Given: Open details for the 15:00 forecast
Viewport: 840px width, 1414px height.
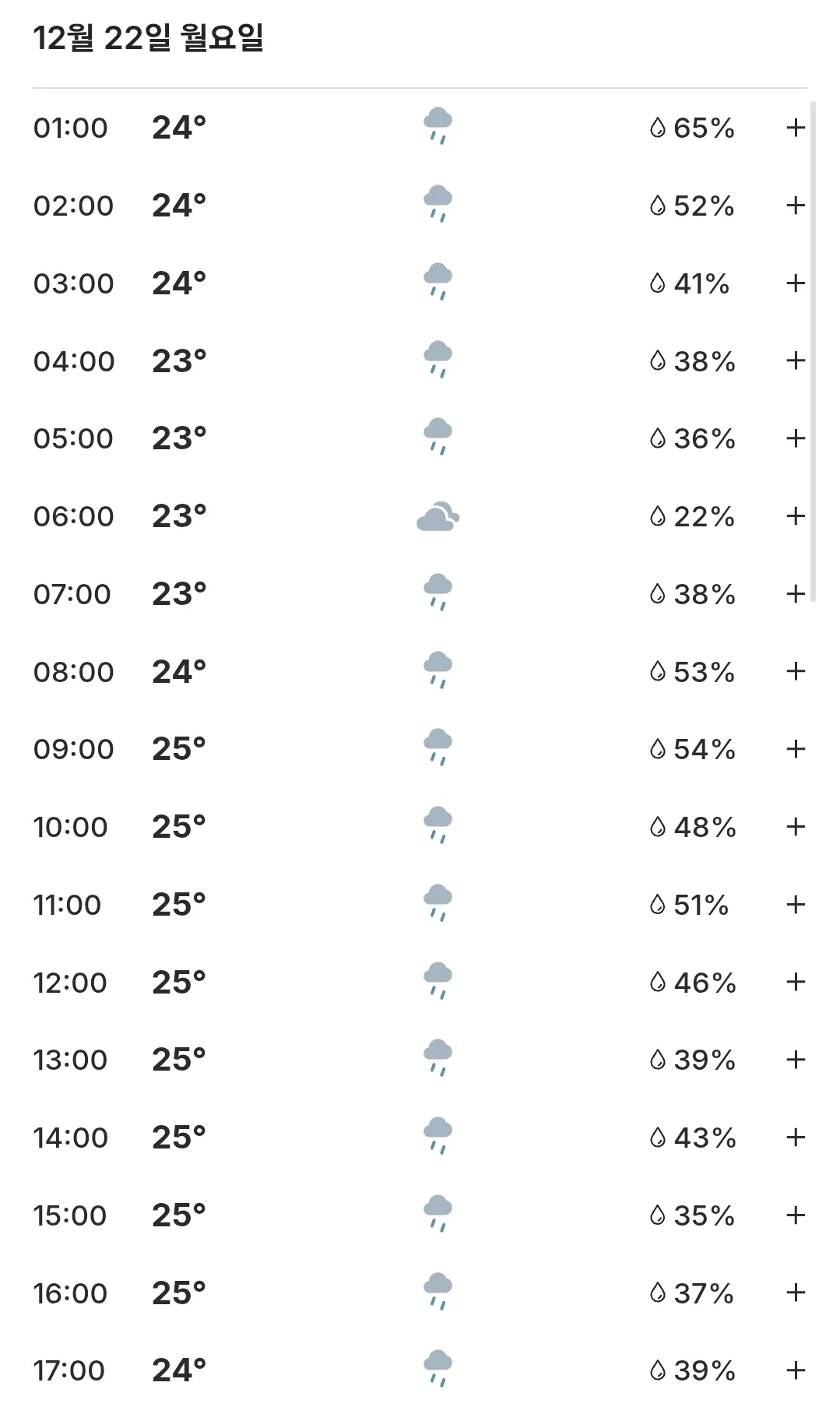Looking at the screenshot, I should pyautogui.click(x=795, y=1215).
